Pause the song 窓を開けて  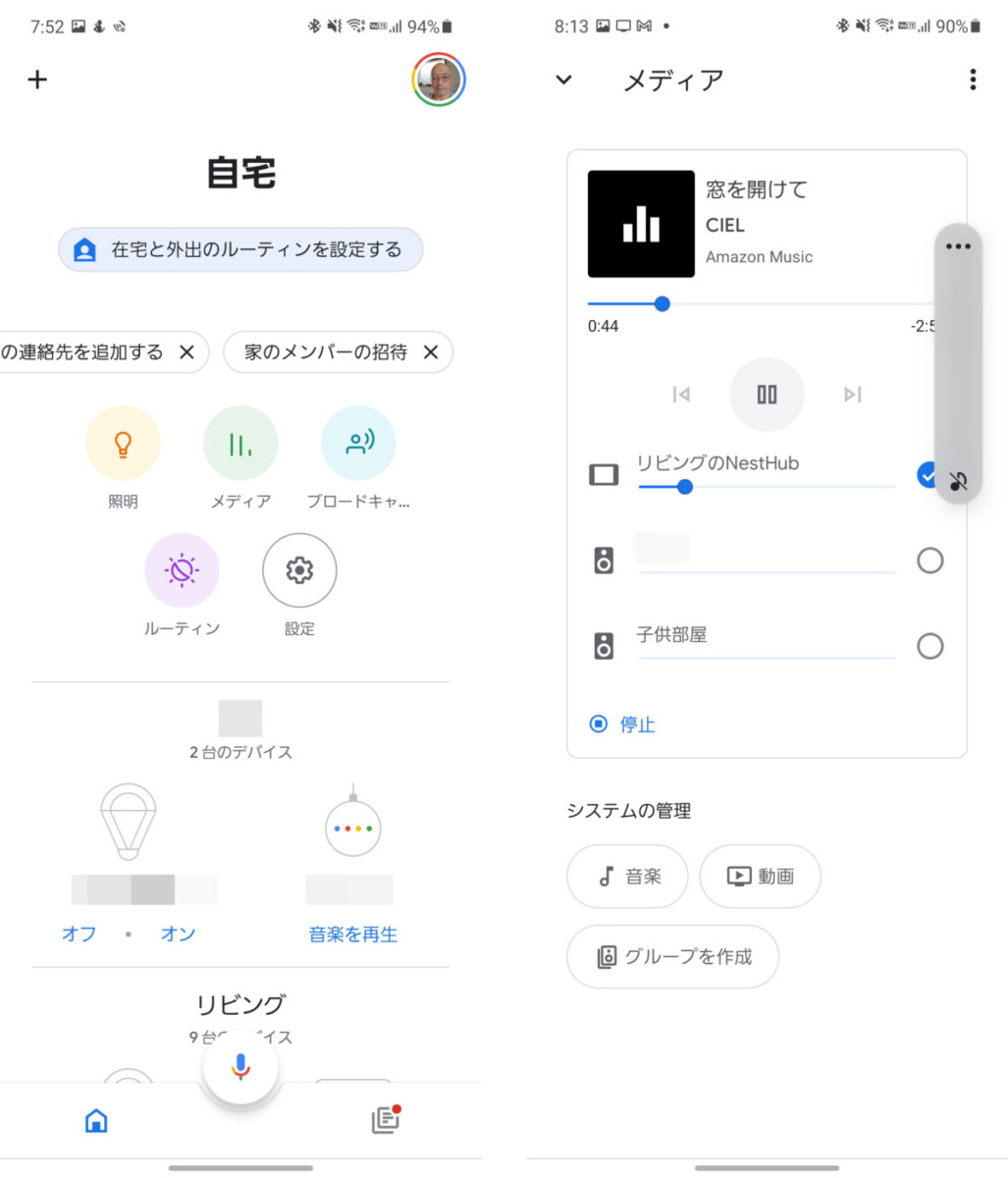pyautogui.click(x=767, y=395)
